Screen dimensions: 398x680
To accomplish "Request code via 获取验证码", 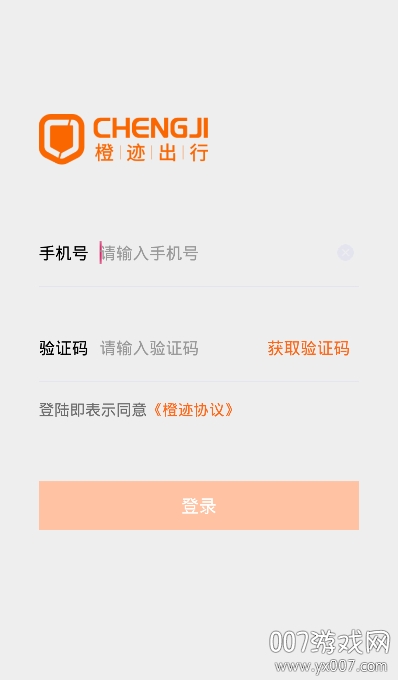I will [308, 348].
